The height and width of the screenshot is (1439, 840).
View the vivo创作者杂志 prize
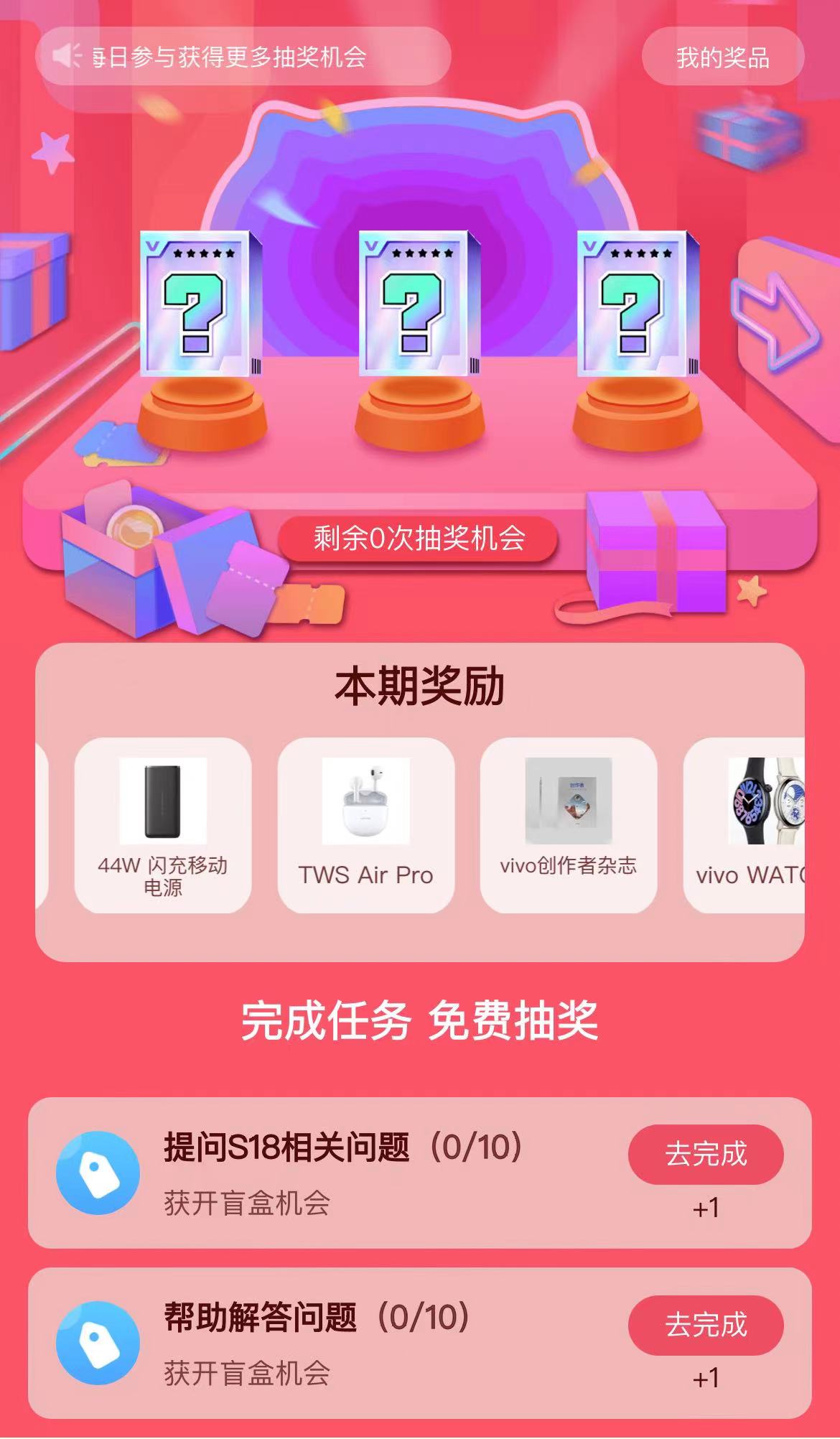point(569,825)
